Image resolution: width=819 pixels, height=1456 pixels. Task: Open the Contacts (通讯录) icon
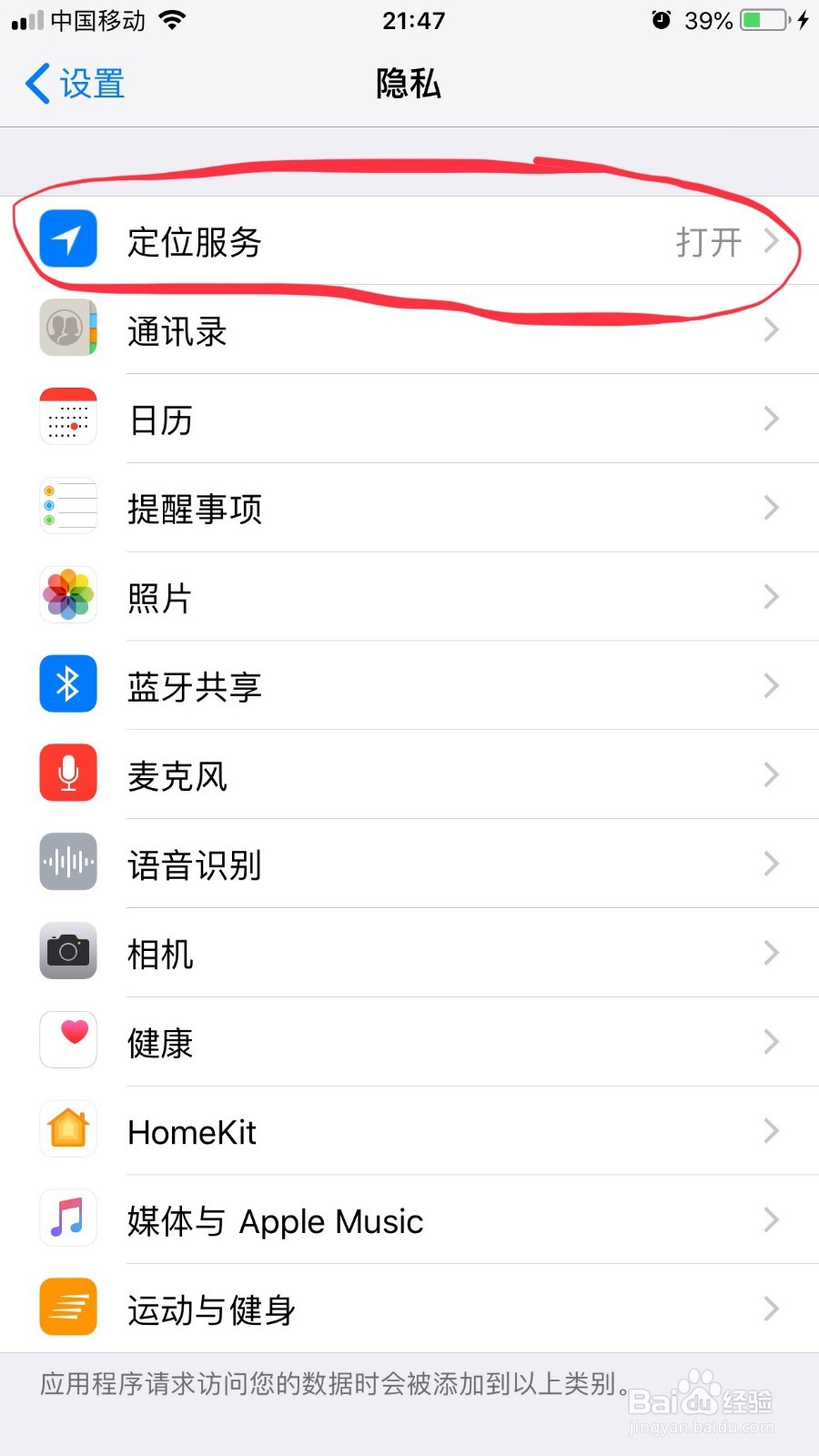(x=67, y=329)
